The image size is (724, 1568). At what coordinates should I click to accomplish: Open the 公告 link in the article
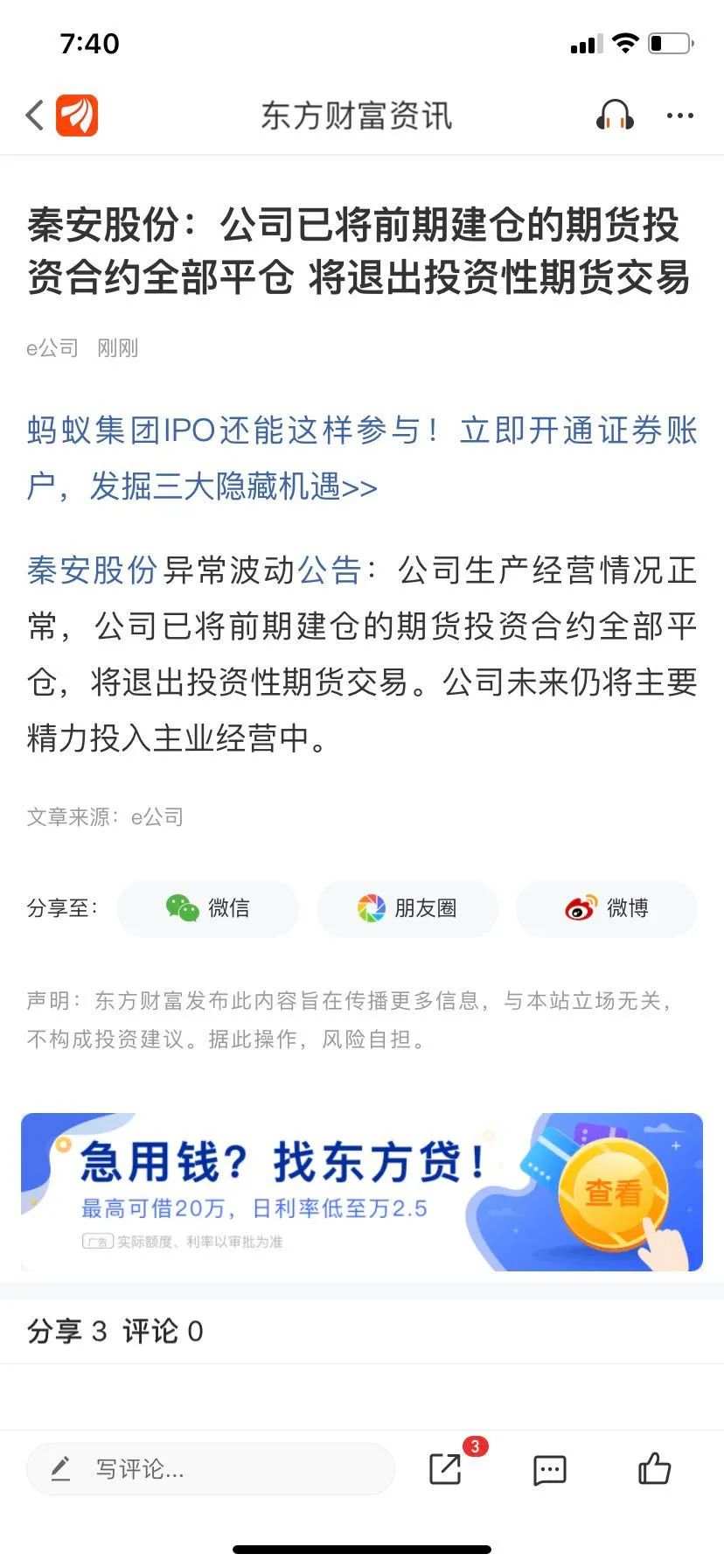pos(330,570)
